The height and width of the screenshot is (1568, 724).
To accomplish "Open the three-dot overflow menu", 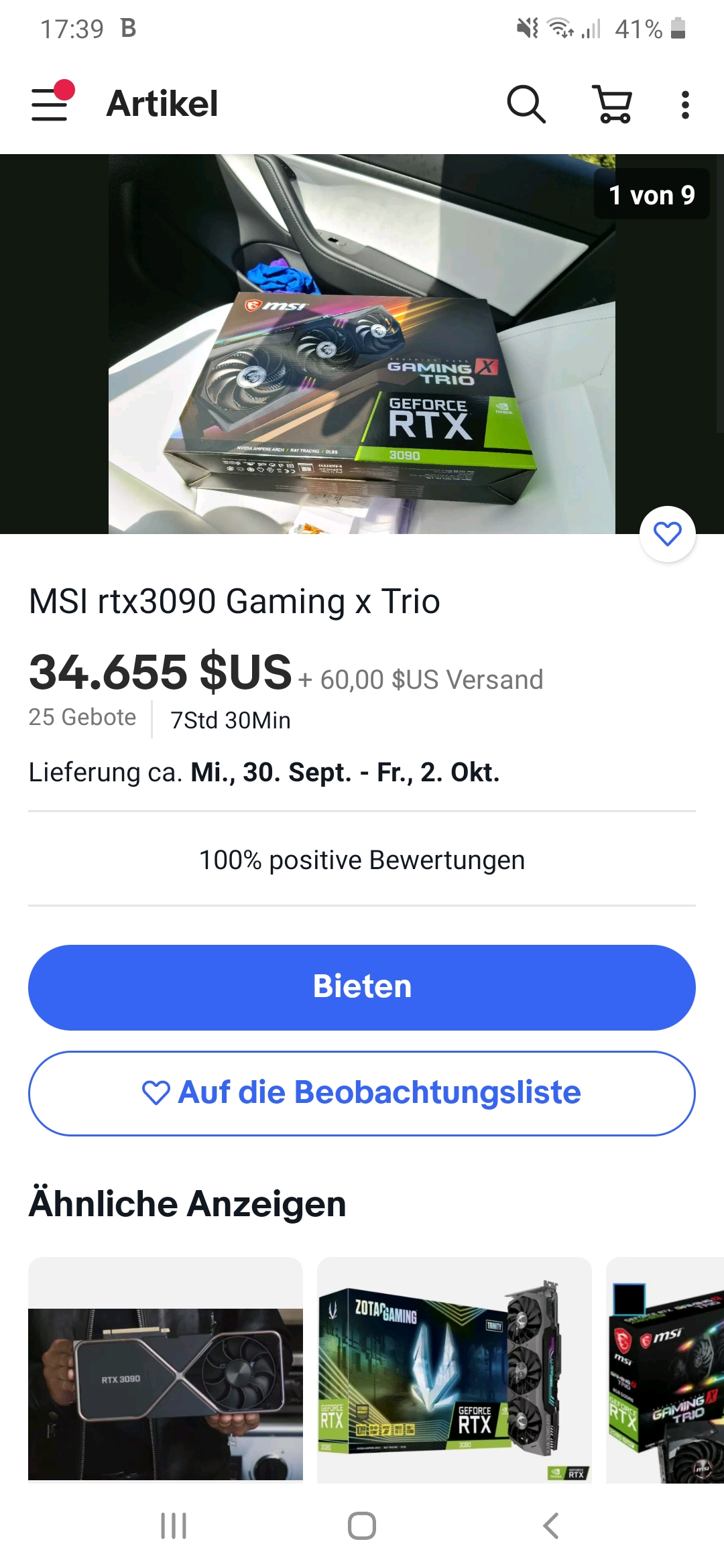I will tap(684, 105).
